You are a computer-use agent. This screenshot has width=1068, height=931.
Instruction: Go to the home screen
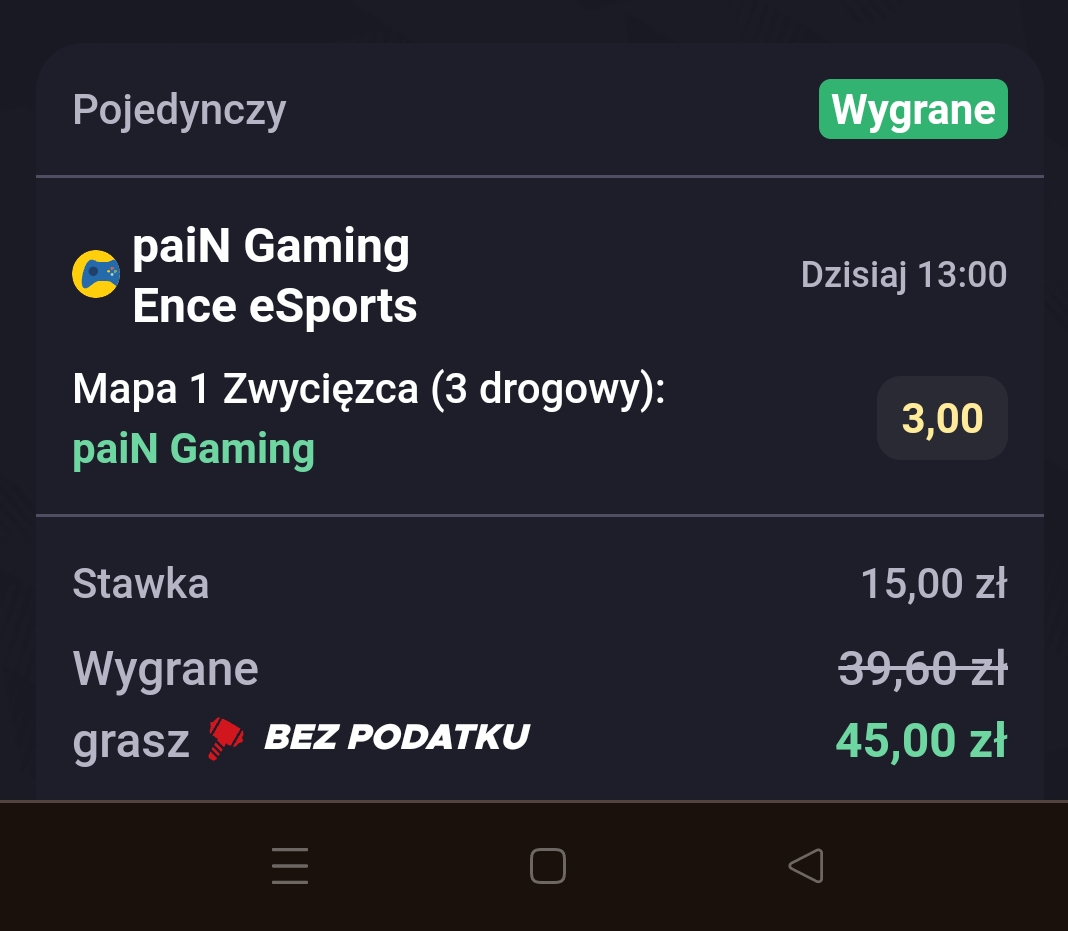pyautogui.click(x=547, y=866)
